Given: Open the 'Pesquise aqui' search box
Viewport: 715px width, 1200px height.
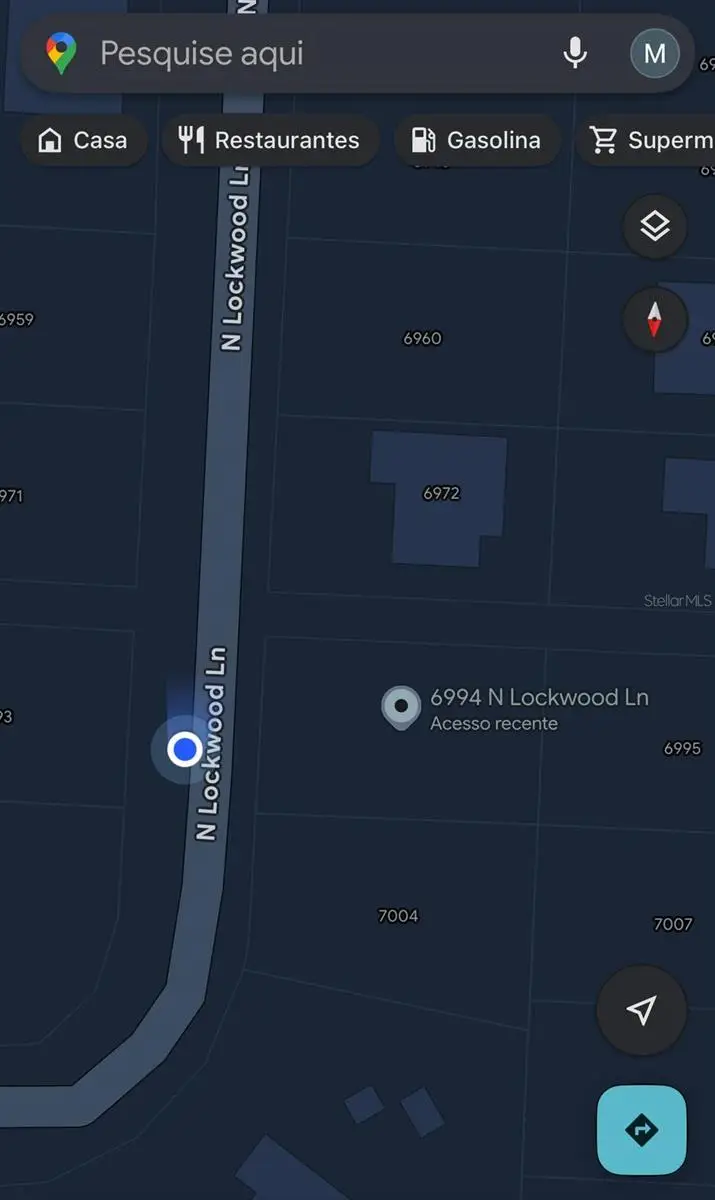Looking at the screenshot, I should point(300,53).
